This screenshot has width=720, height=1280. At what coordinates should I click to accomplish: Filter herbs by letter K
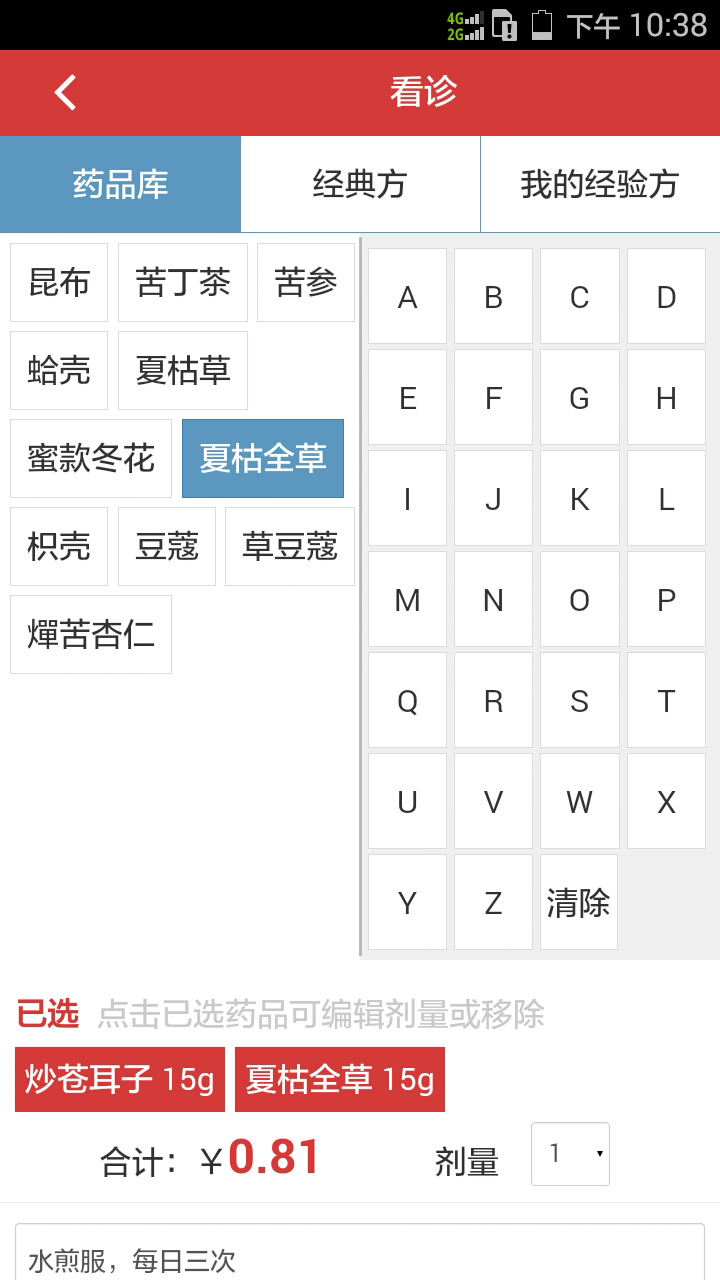tap(580, 499)
